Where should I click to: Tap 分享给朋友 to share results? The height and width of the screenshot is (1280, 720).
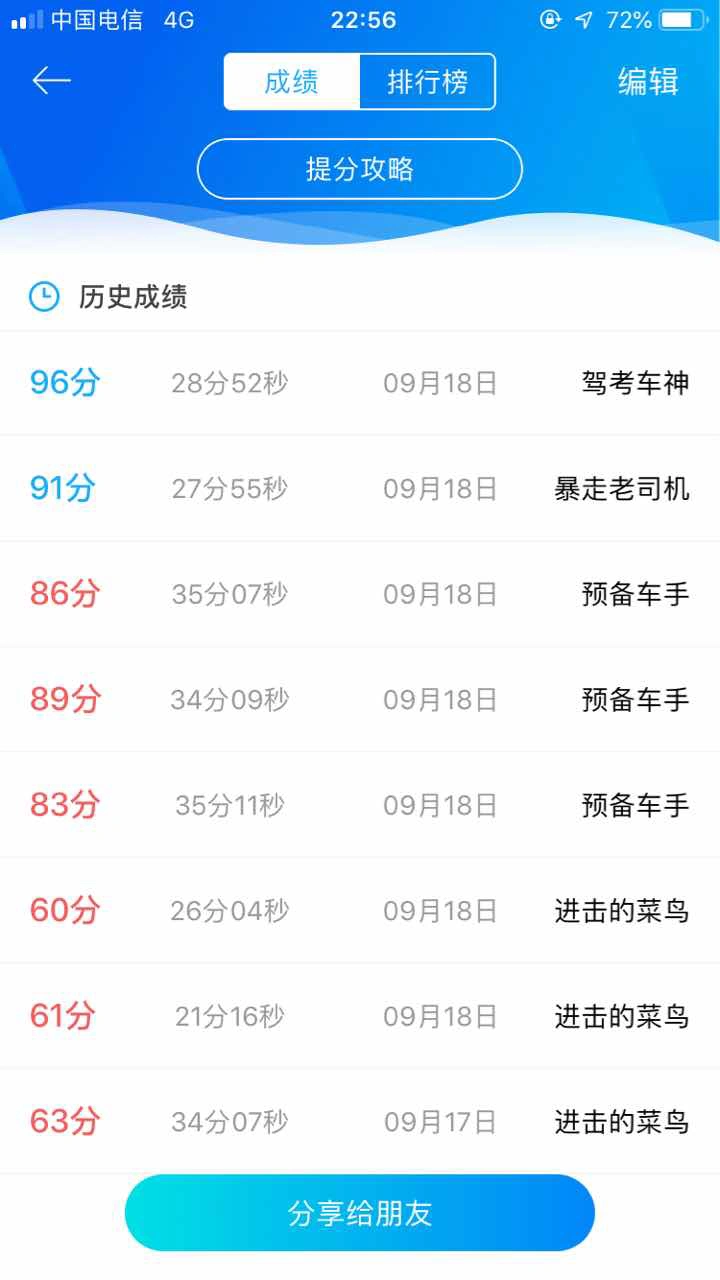pos(360,1213)
